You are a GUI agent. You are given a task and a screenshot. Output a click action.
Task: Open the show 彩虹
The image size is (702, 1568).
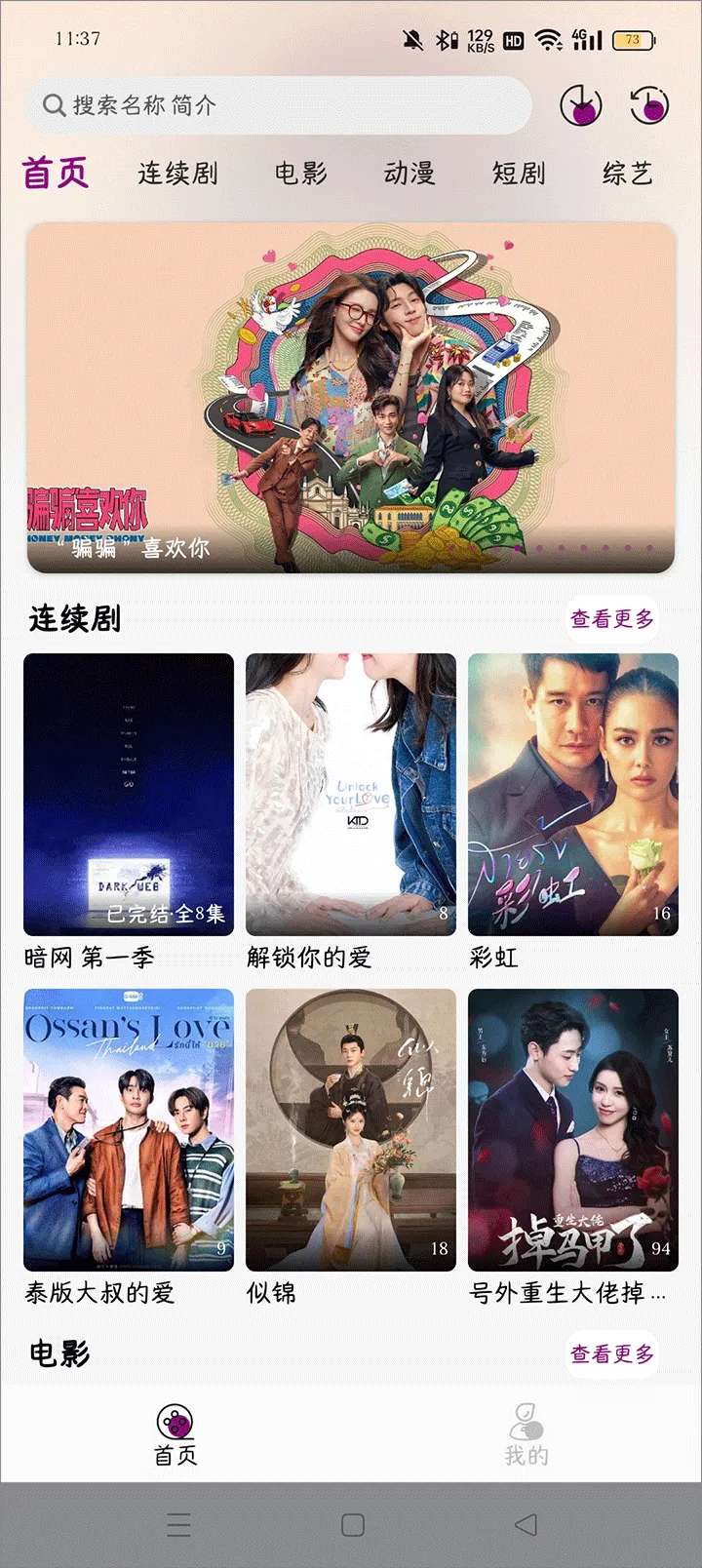click(573, 795)
